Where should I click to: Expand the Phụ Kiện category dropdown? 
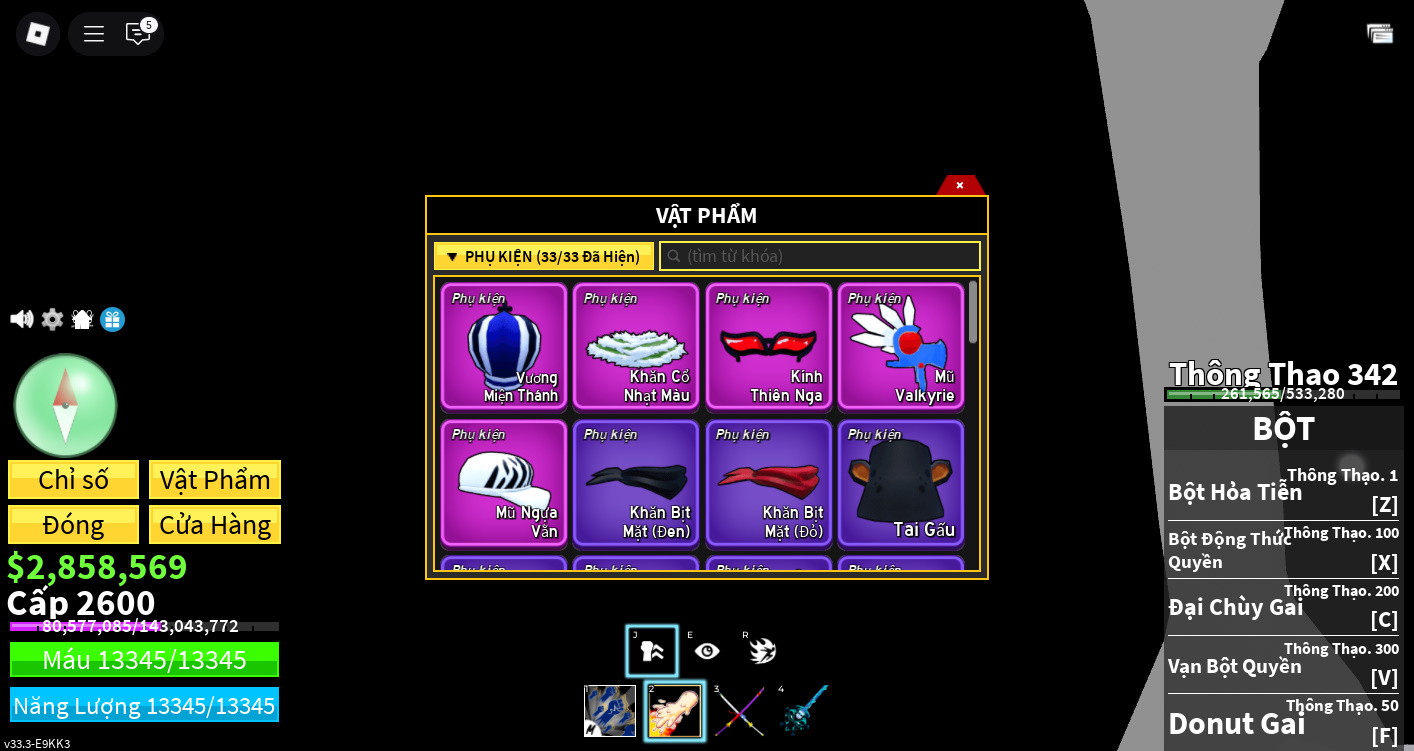pos(544,257)
